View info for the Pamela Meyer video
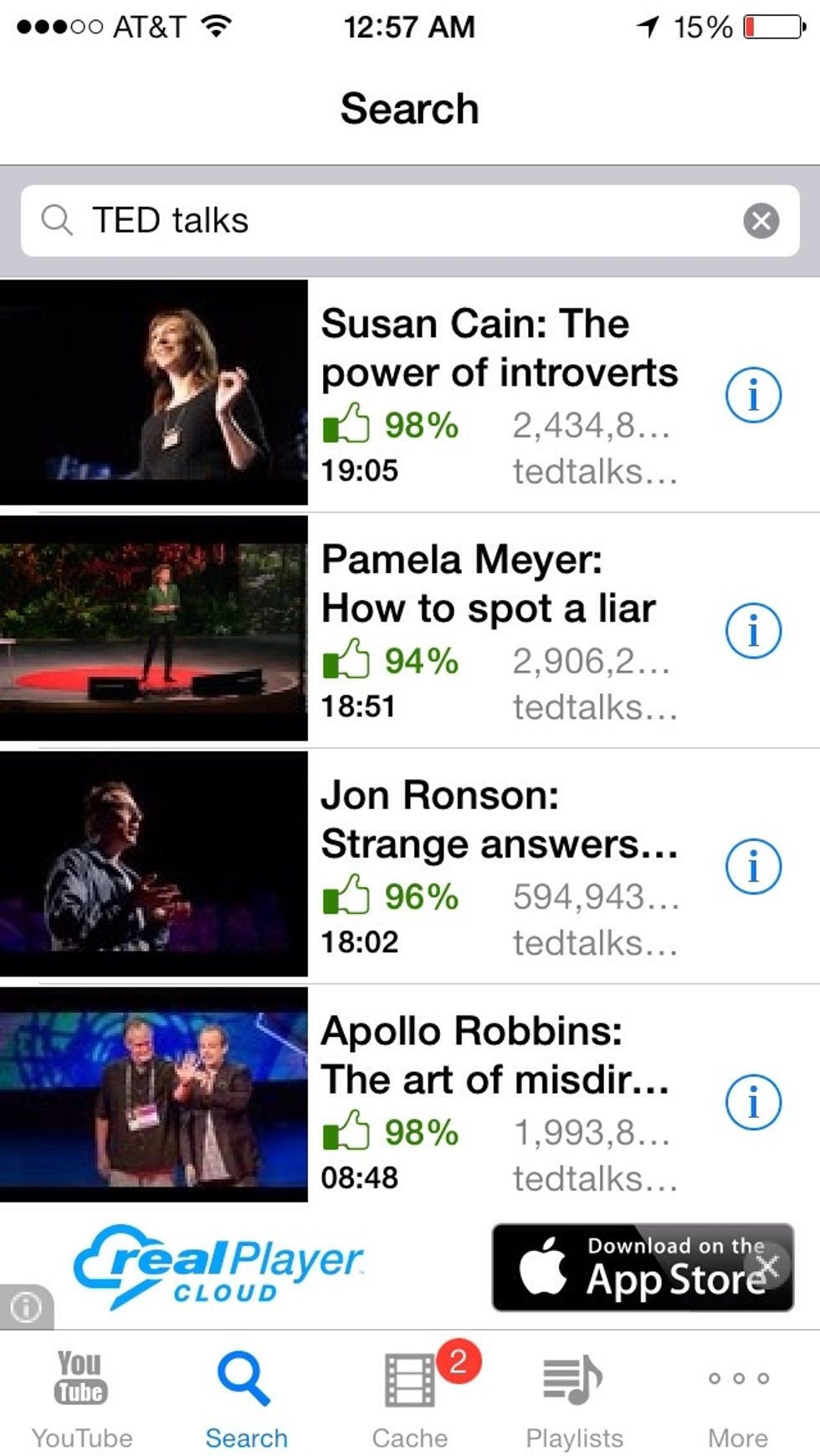The image size is (820, 1456). (x=753, y=631)
